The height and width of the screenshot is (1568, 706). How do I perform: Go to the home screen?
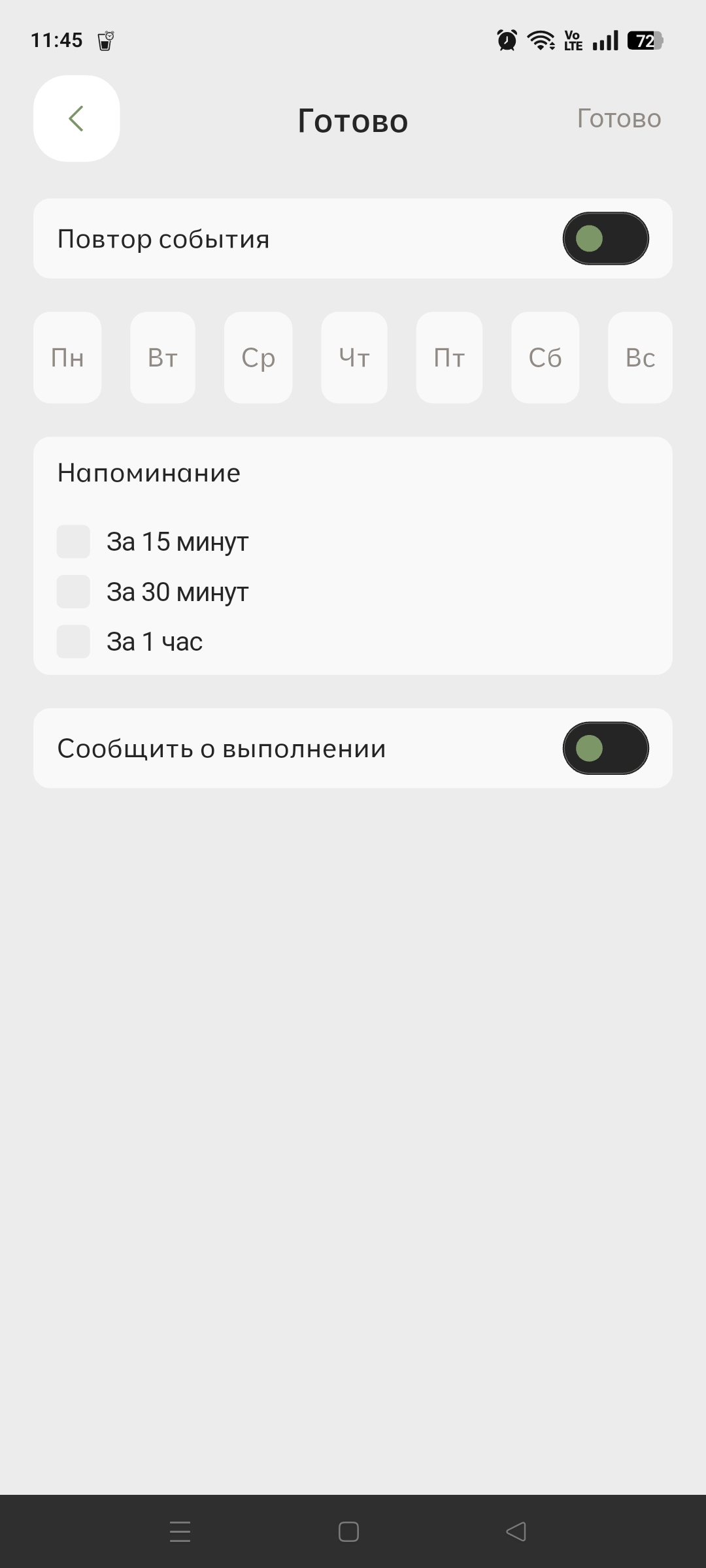point(348,1531)
